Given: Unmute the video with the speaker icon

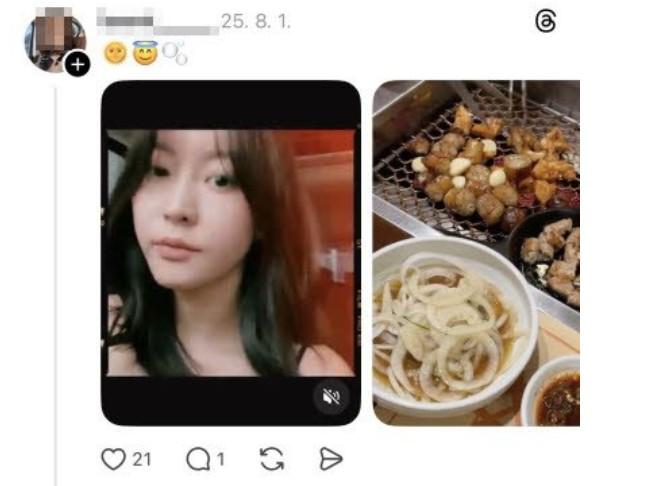Looking at the screenshot, I should tap(331, 397).
